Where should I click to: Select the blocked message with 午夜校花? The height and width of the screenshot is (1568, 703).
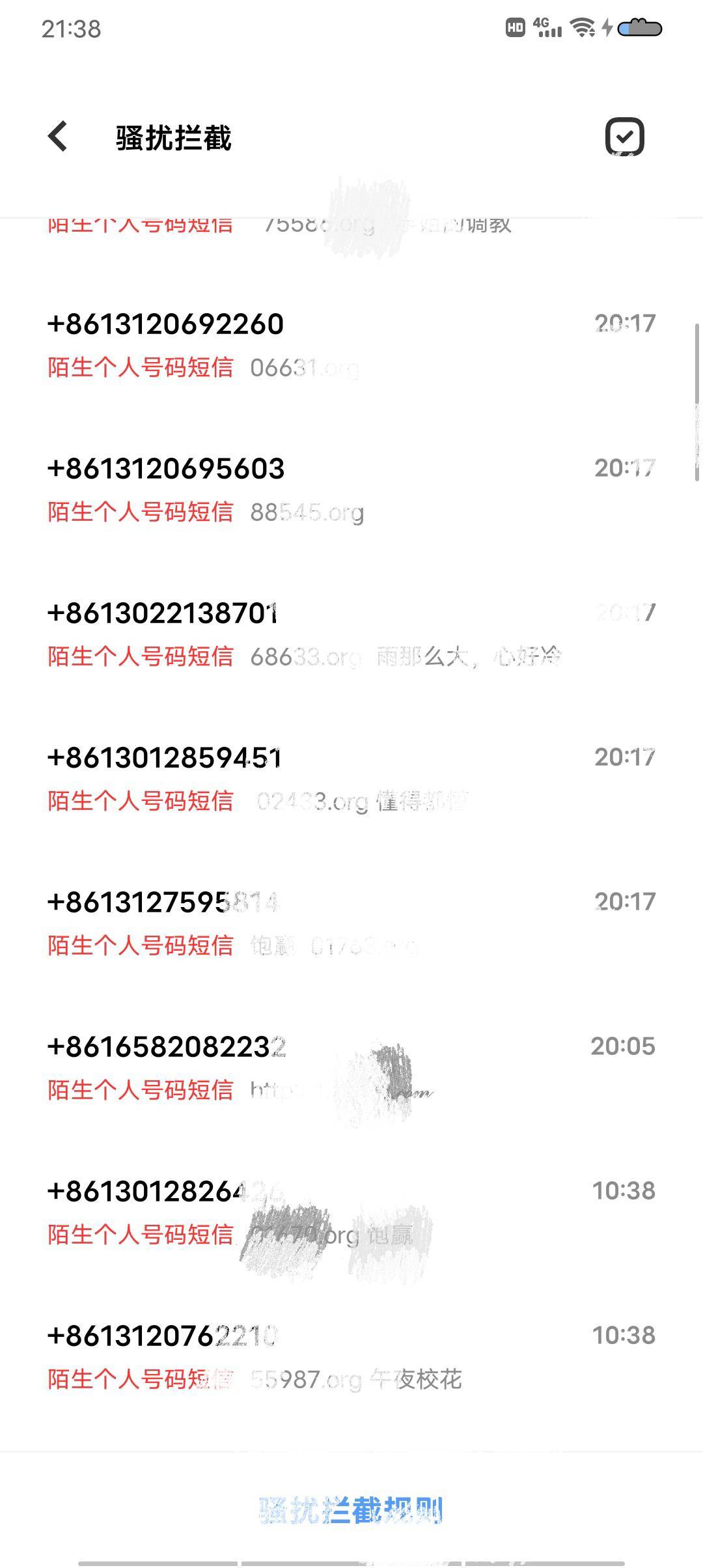pos(351,1357)
